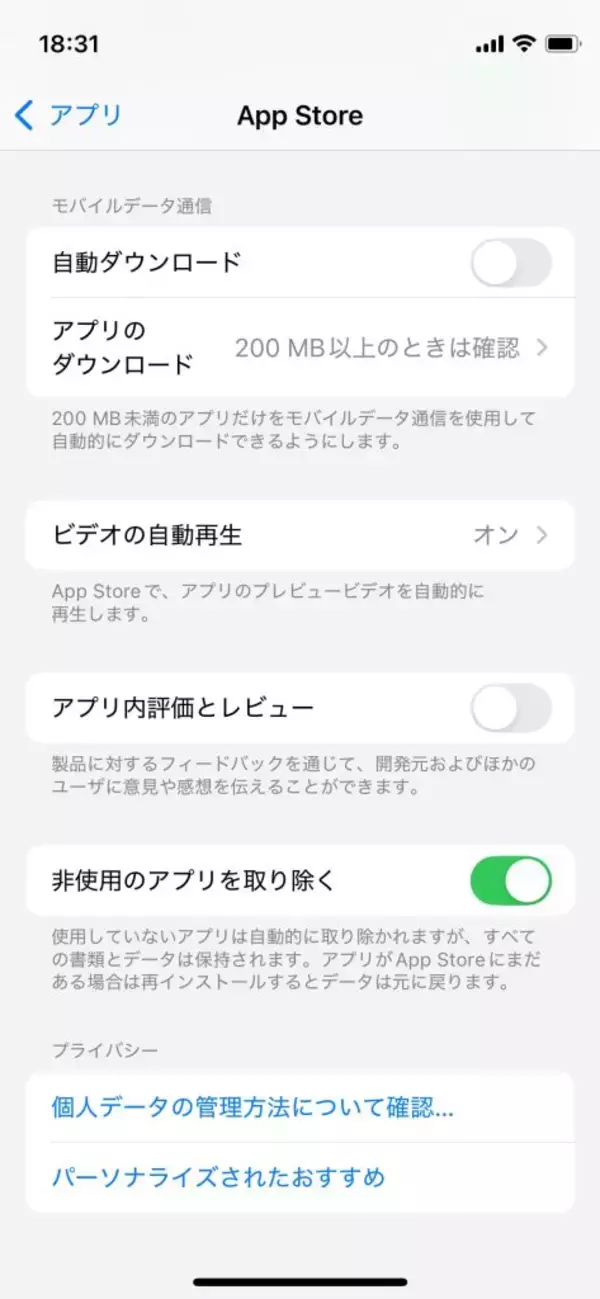The width and height of the screenshot is (600, 1299).
Task: Open 個人データの管理方法について確認 link
Action: 253,1107
